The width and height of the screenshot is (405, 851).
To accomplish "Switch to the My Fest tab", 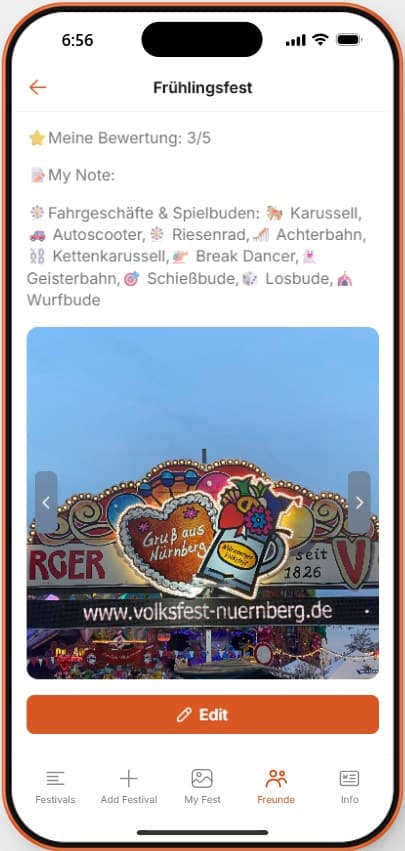I will (202, 786).
